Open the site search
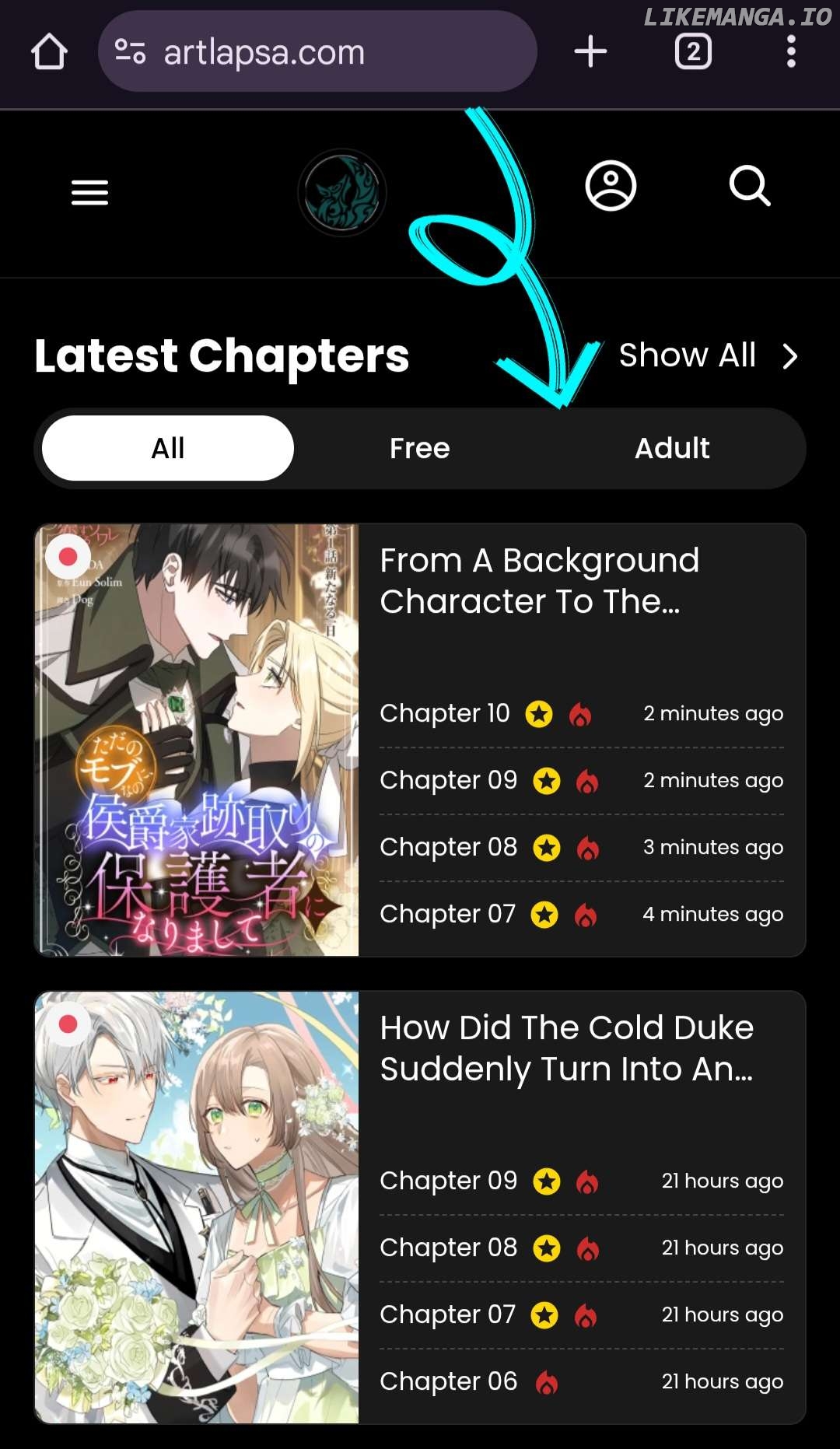840x1449 pixels. pos(750,186)
